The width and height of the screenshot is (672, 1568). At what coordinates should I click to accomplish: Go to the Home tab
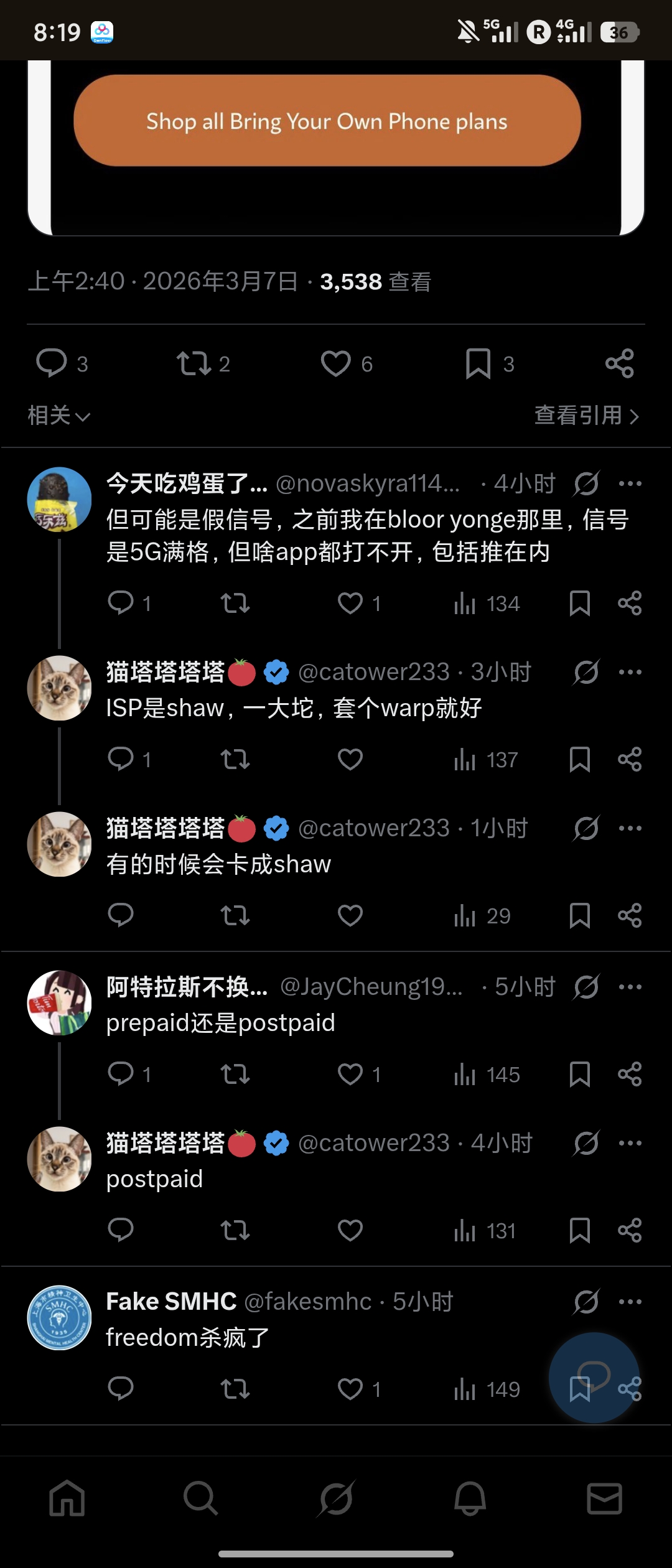point(67,1498)
